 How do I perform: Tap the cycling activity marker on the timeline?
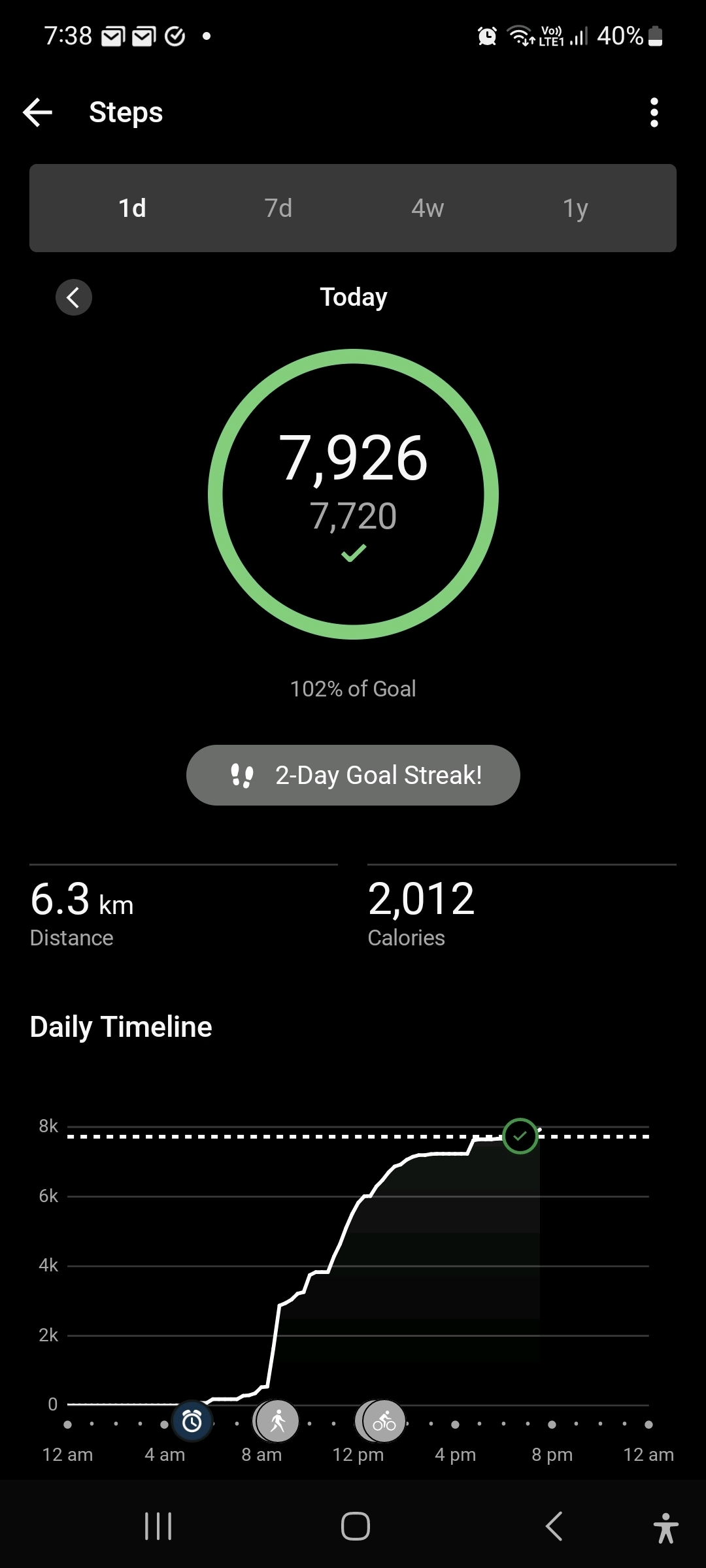point(383,1422)
